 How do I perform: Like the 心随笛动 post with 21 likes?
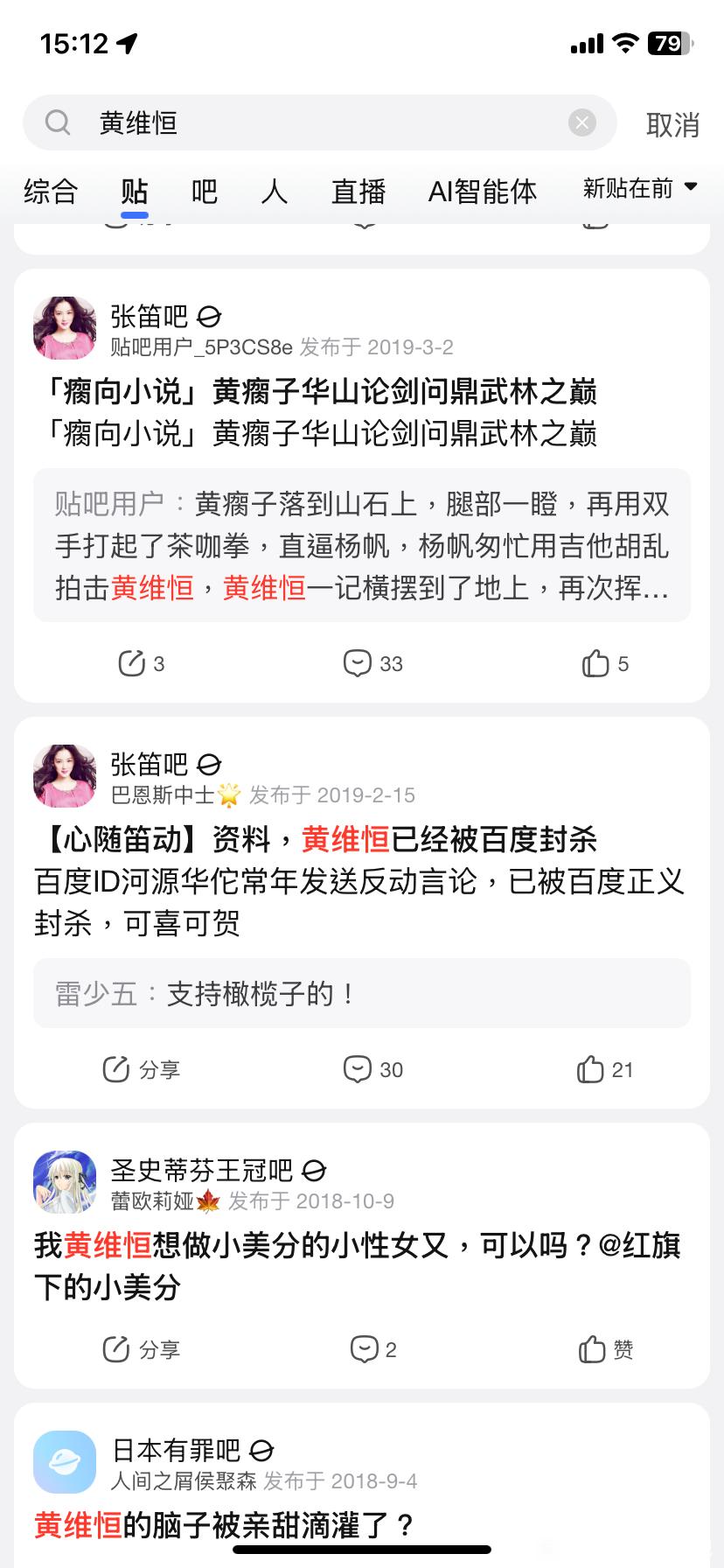coord(605,1069)
